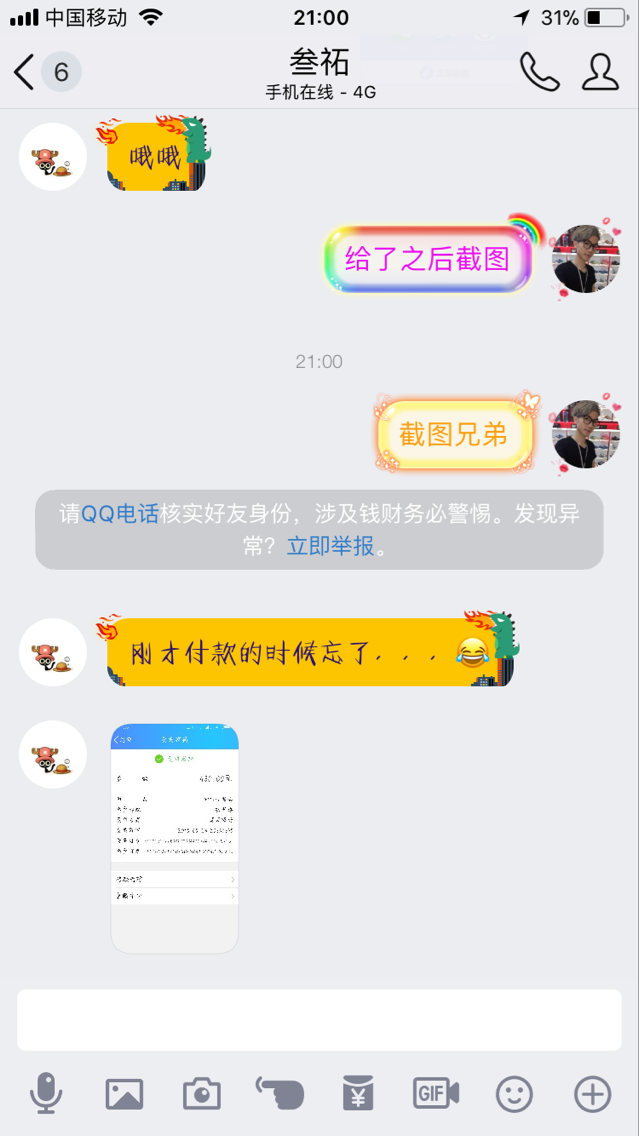Tap the QQ电话 link

click(119, 514)
